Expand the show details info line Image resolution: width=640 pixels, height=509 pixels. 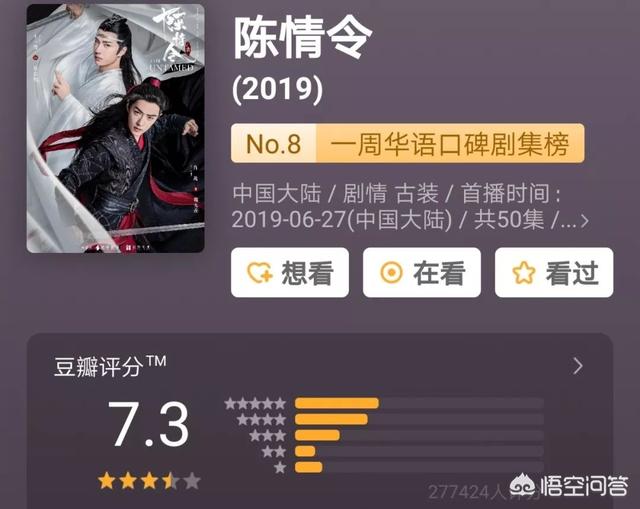pos(584,220)
